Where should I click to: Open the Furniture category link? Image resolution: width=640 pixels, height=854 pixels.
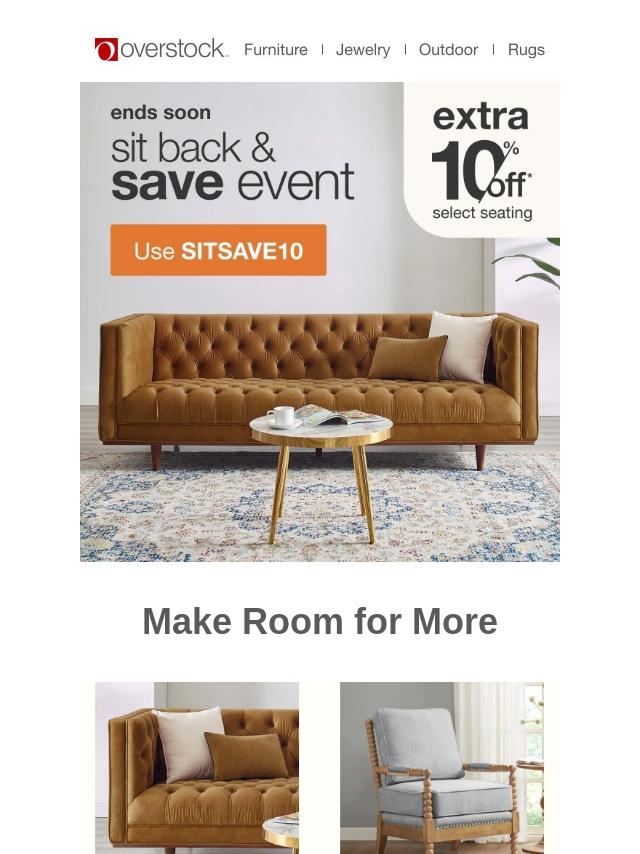tap(275, 49)
